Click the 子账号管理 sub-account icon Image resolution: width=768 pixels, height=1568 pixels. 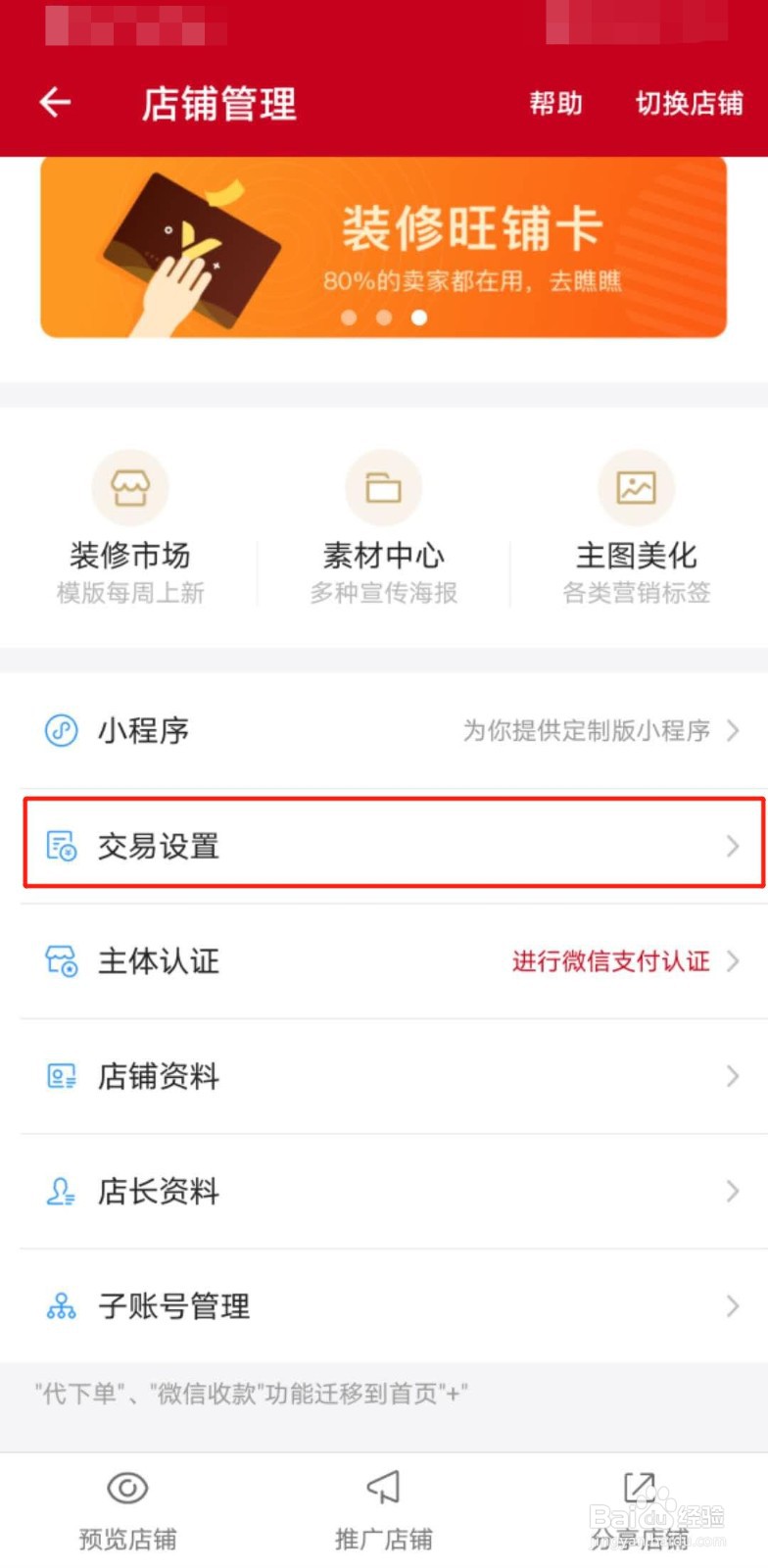point(61,1306)
